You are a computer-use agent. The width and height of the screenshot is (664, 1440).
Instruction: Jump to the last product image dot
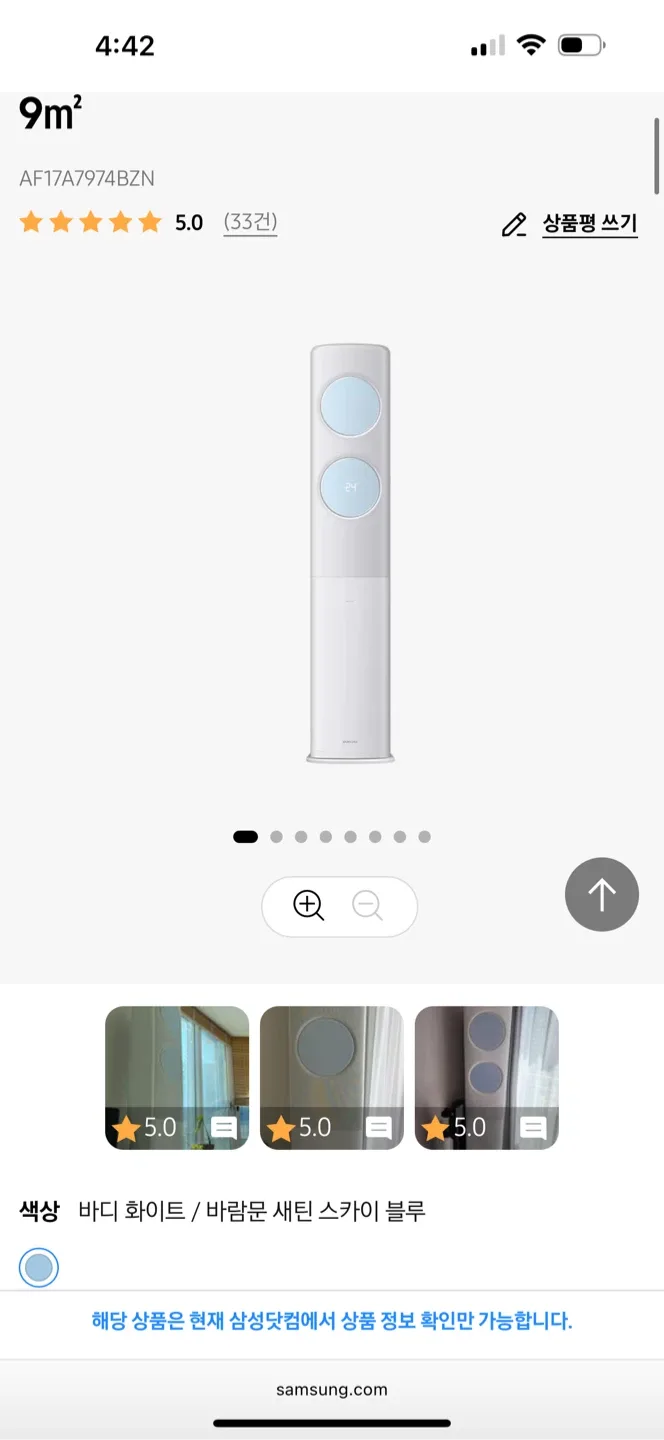(424, 837)
